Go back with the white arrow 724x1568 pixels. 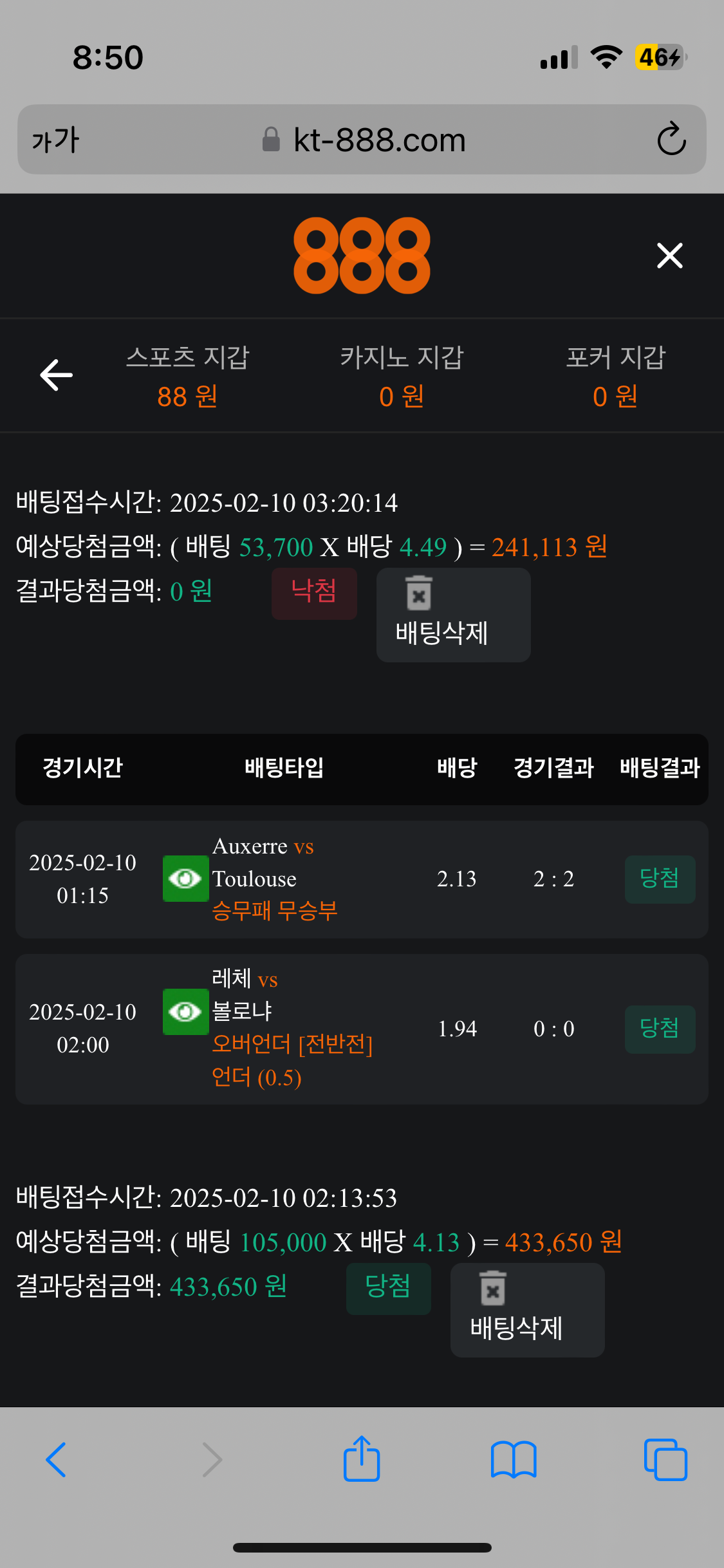(x=57, y=375)
